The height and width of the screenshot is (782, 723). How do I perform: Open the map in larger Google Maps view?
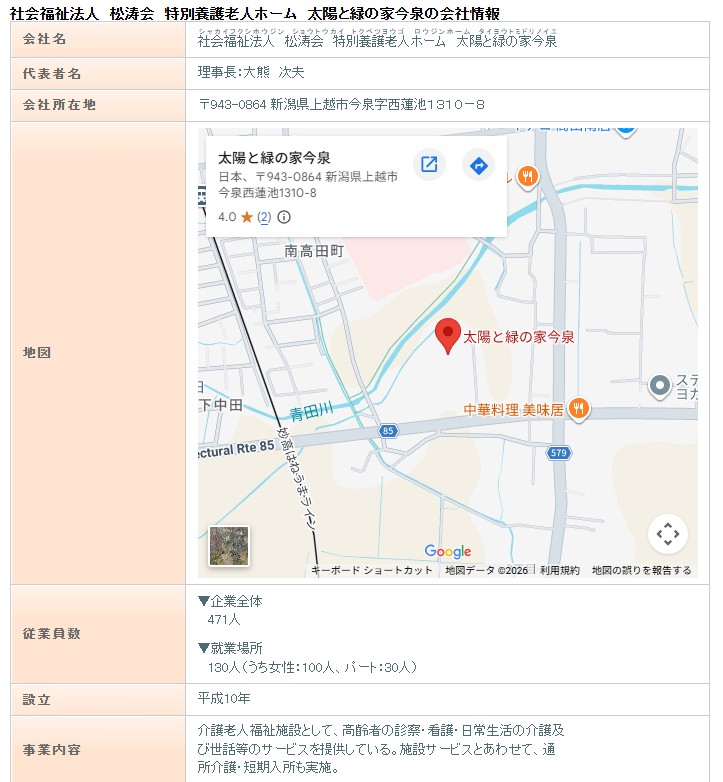tap(429, 165)
